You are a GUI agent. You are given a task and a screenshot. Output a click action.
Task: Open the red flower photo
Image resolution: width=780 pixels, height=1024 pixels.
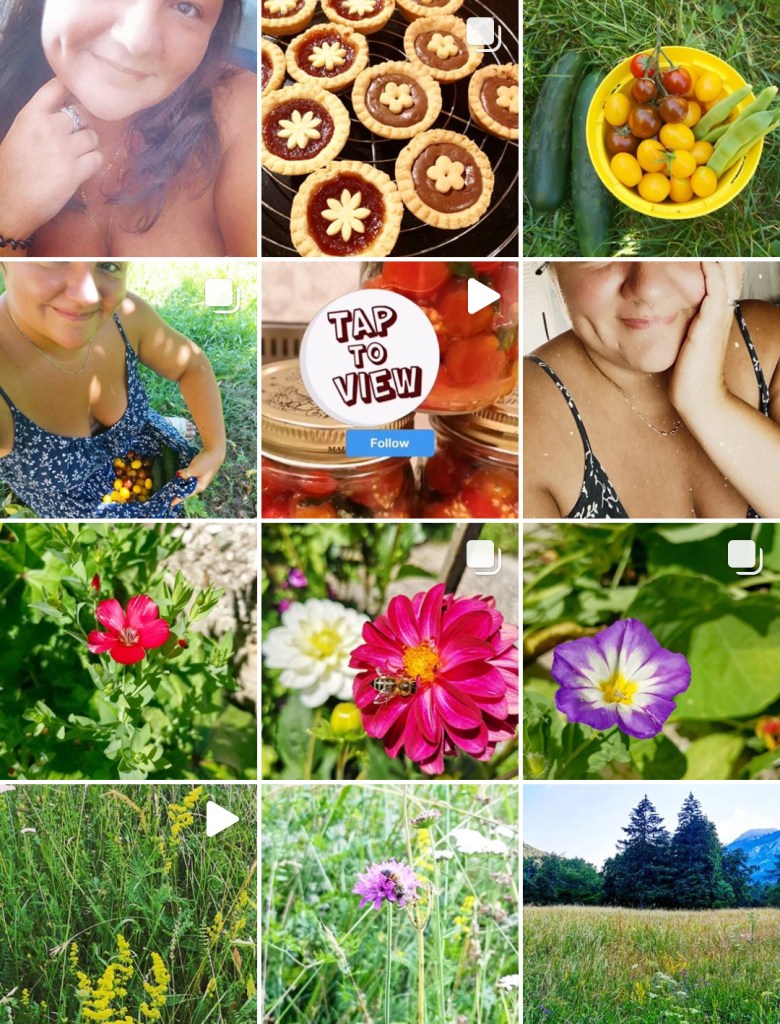pyautogui.click(x=128, y=651)
